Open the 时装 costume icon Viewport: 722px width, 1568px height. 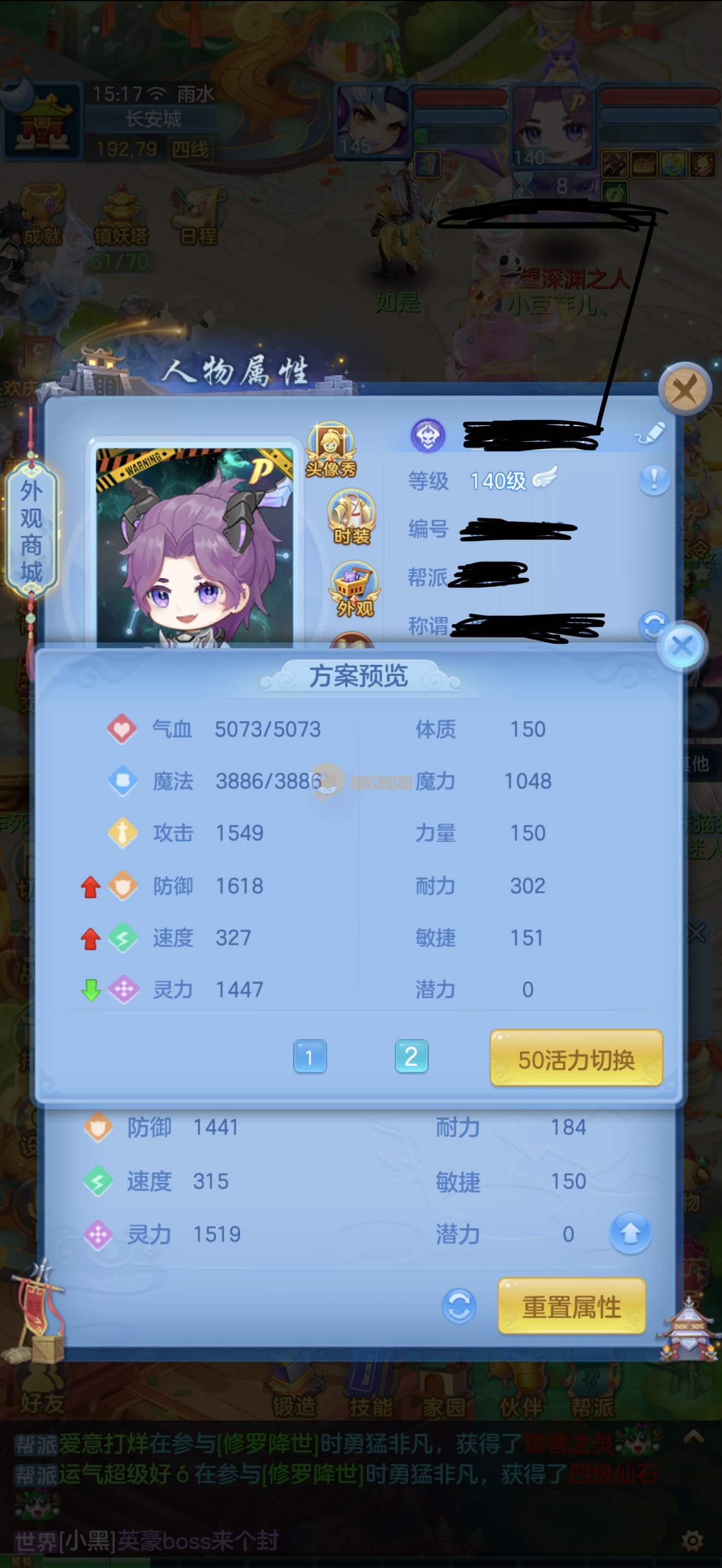352,517
